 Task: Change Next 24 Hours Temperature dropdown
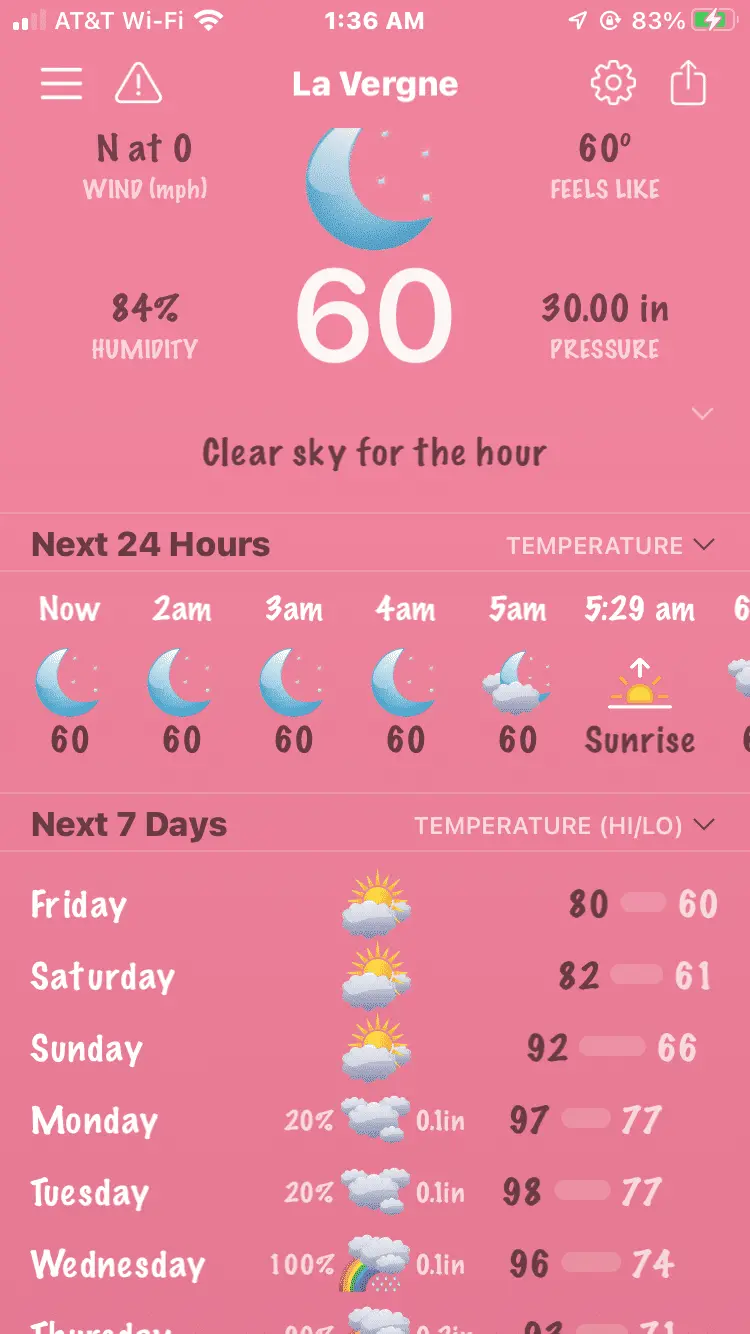click(x=610, y=545)
